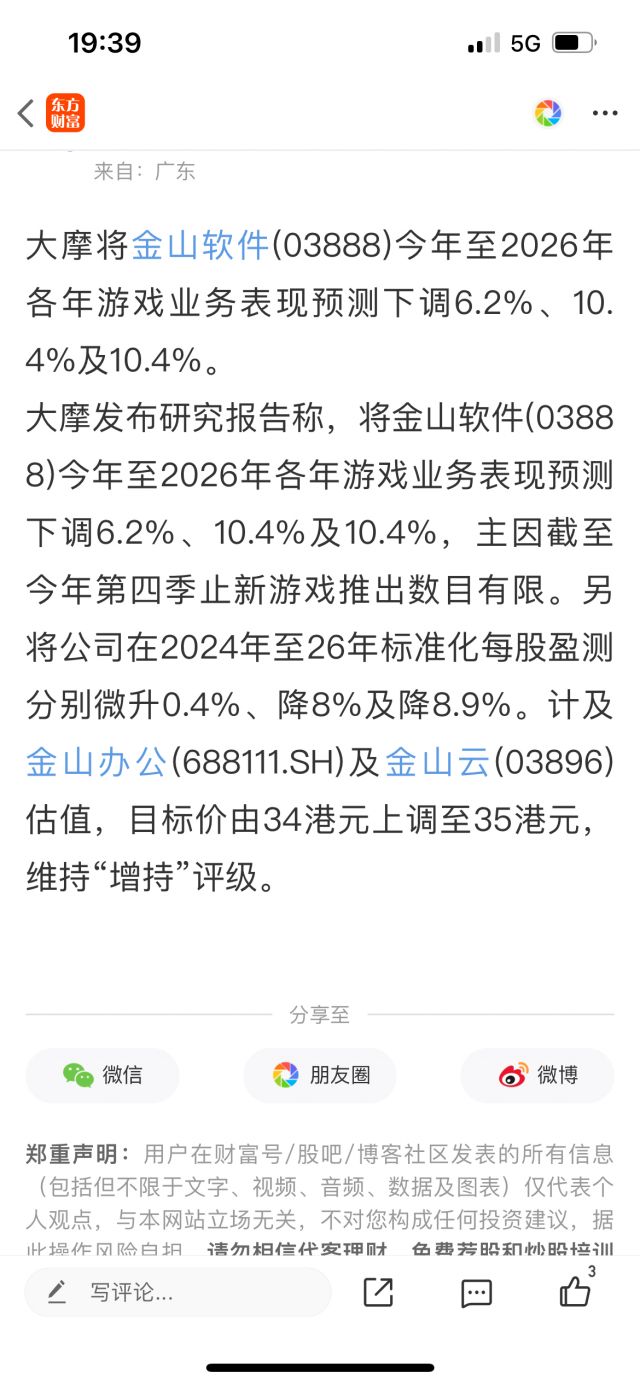Viewport: 640px width, 1385px height.
Task: Open the 金山软件 stock link
Action: tap(202, 245)
